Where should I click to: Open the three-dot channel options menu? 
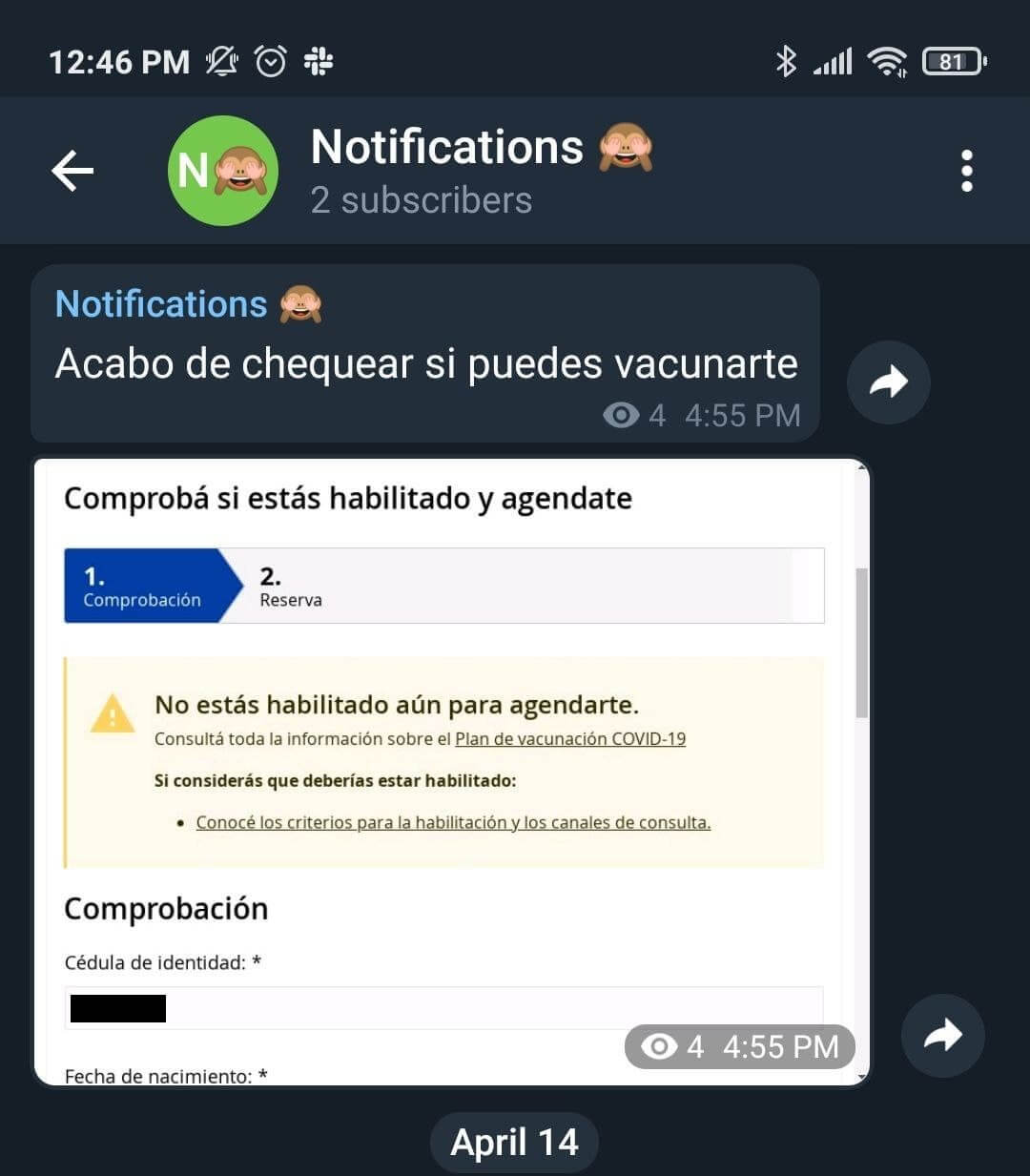click(967, 170)
